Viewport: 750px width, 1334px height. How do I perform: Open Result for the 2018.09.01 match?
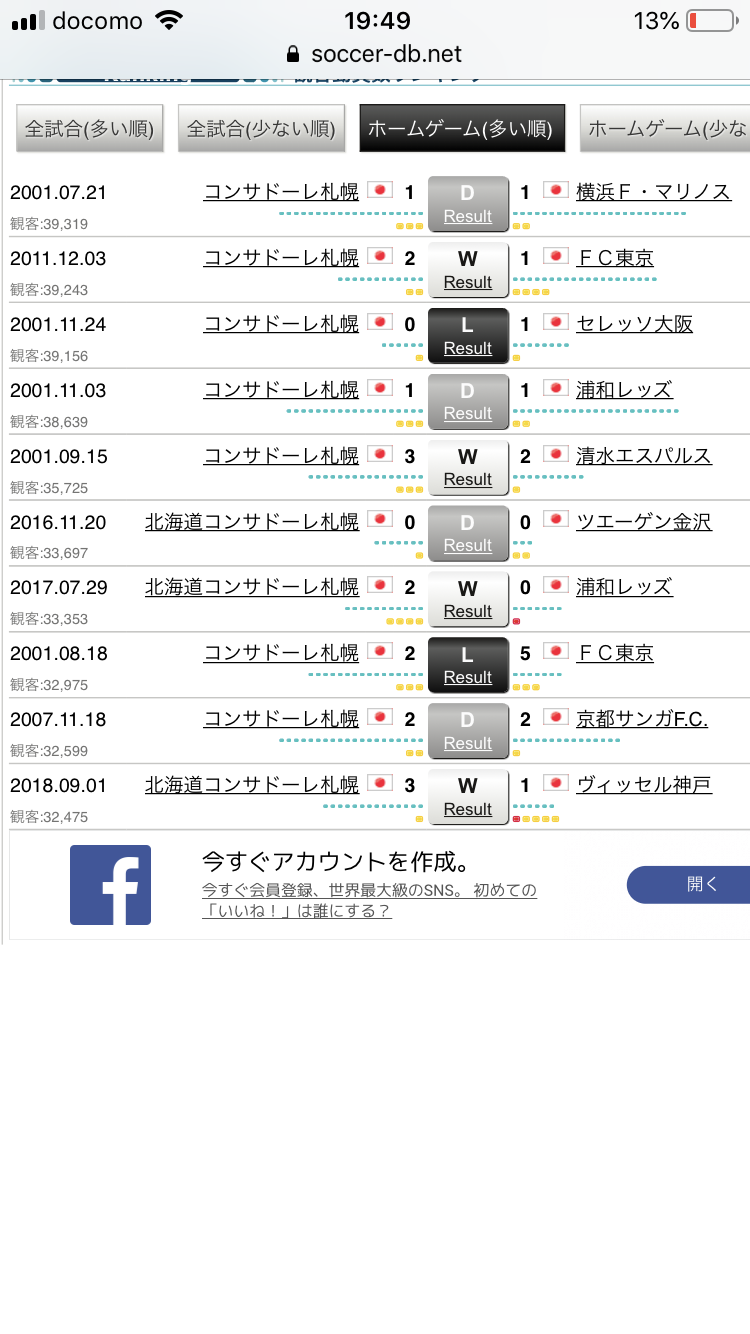[468, 809]
